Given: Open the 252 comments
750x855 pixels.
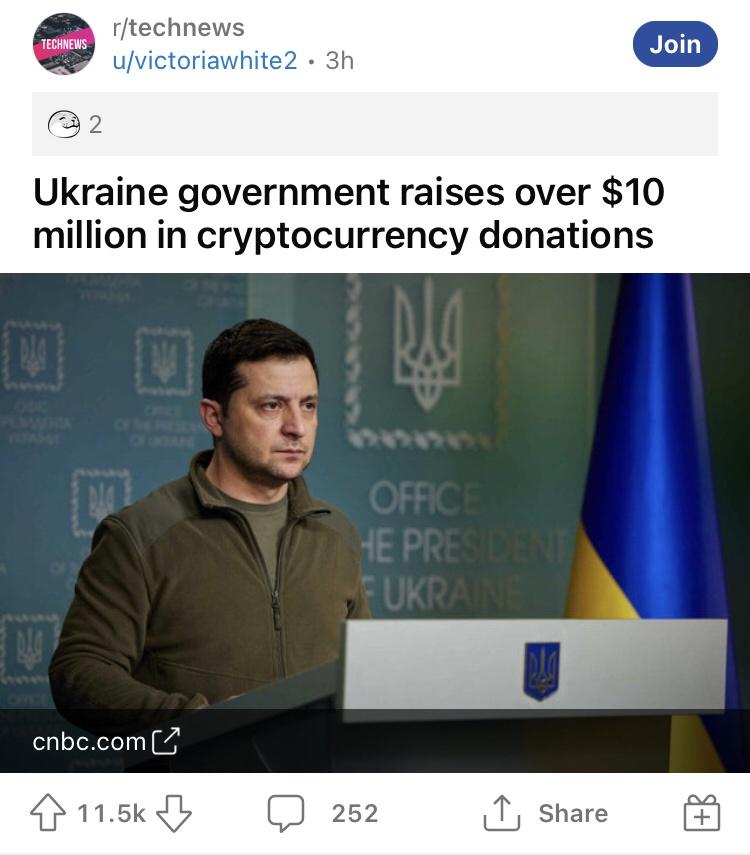Looking at the screenshot, I should 323,814.
